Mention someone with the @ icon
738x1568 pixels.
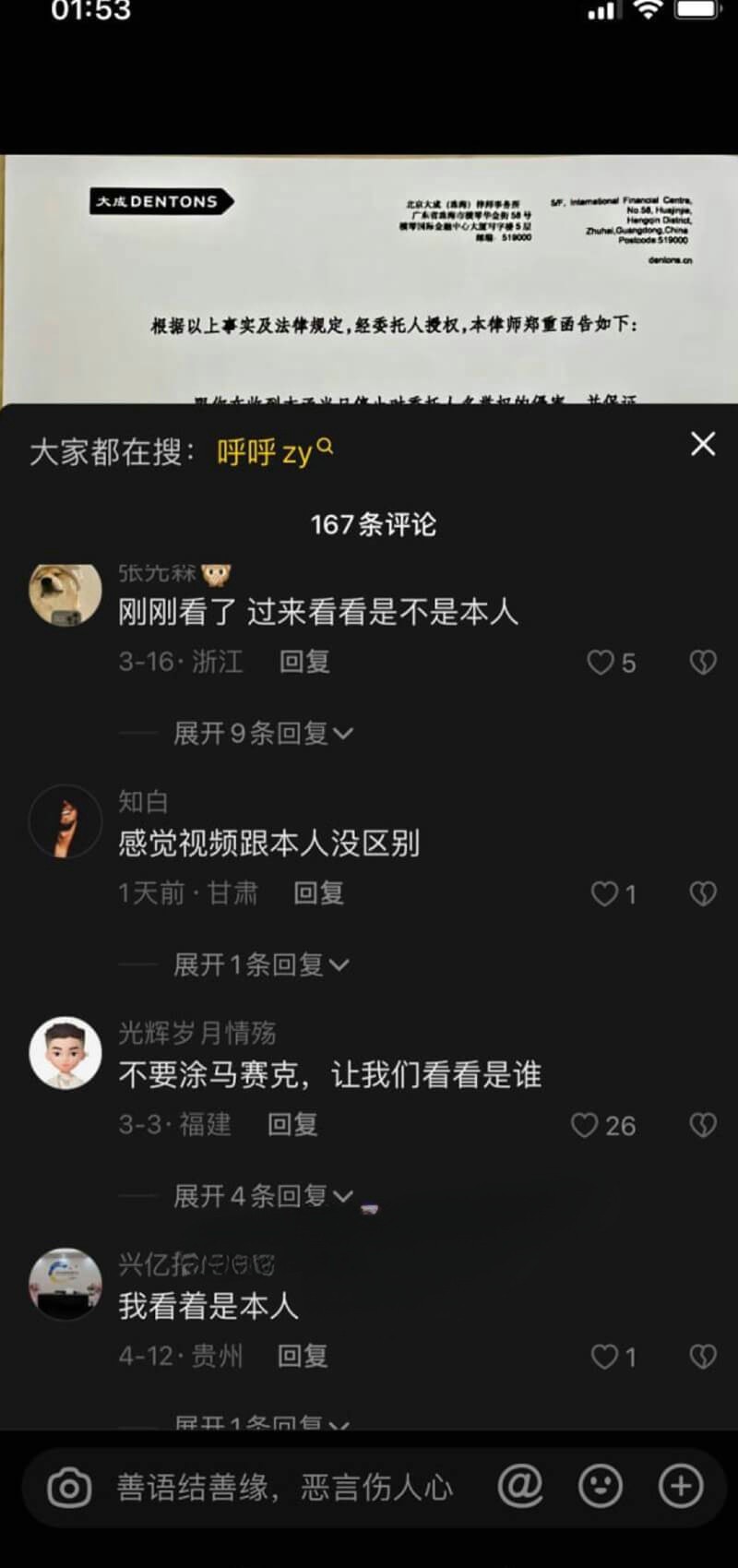521,1486
